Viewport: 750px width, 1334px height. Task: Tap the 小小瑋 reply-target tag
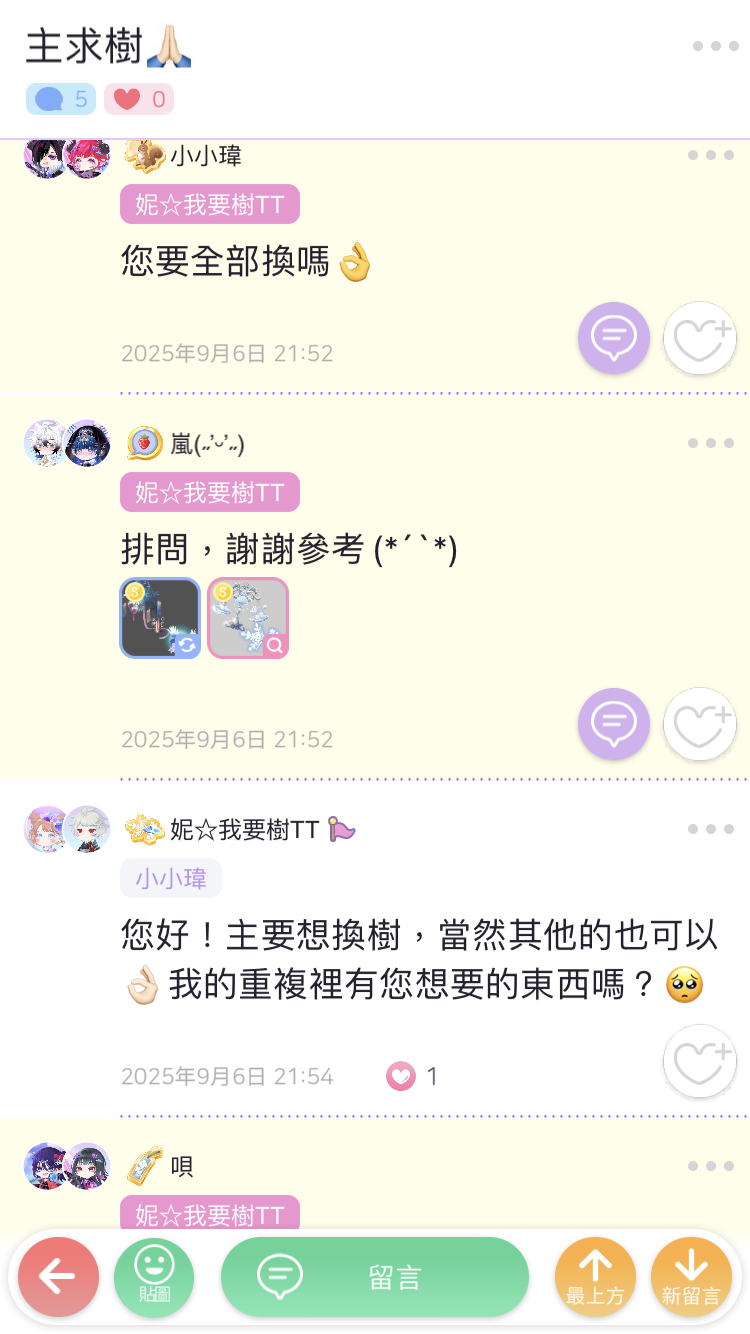(171, 879)
